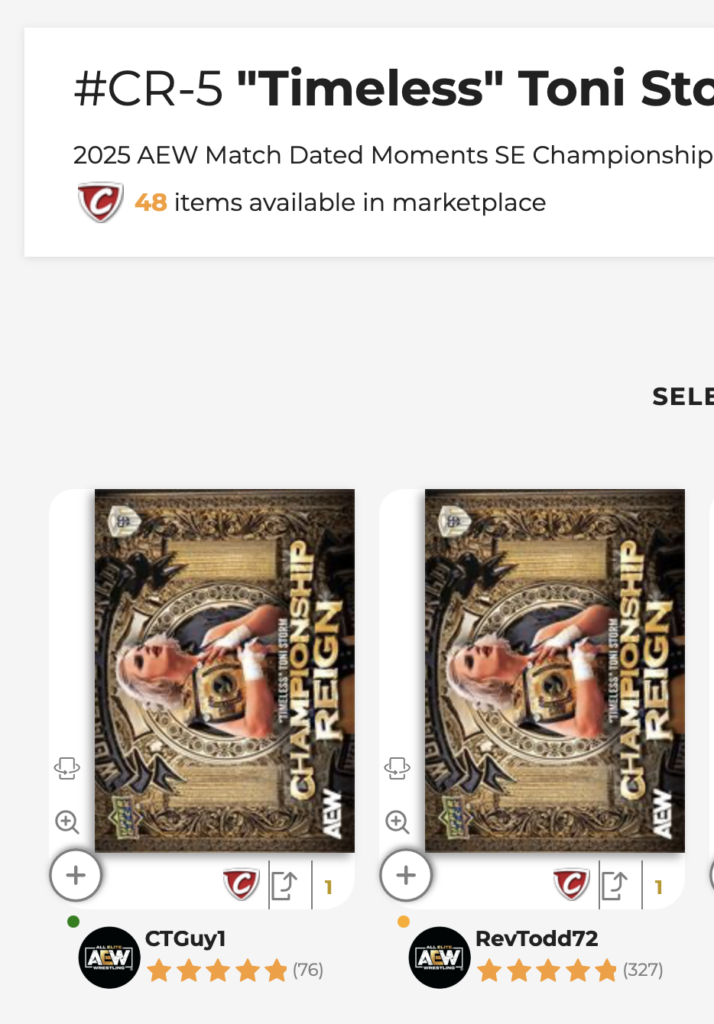Flip the card on RevTodd72's listing

397,768
